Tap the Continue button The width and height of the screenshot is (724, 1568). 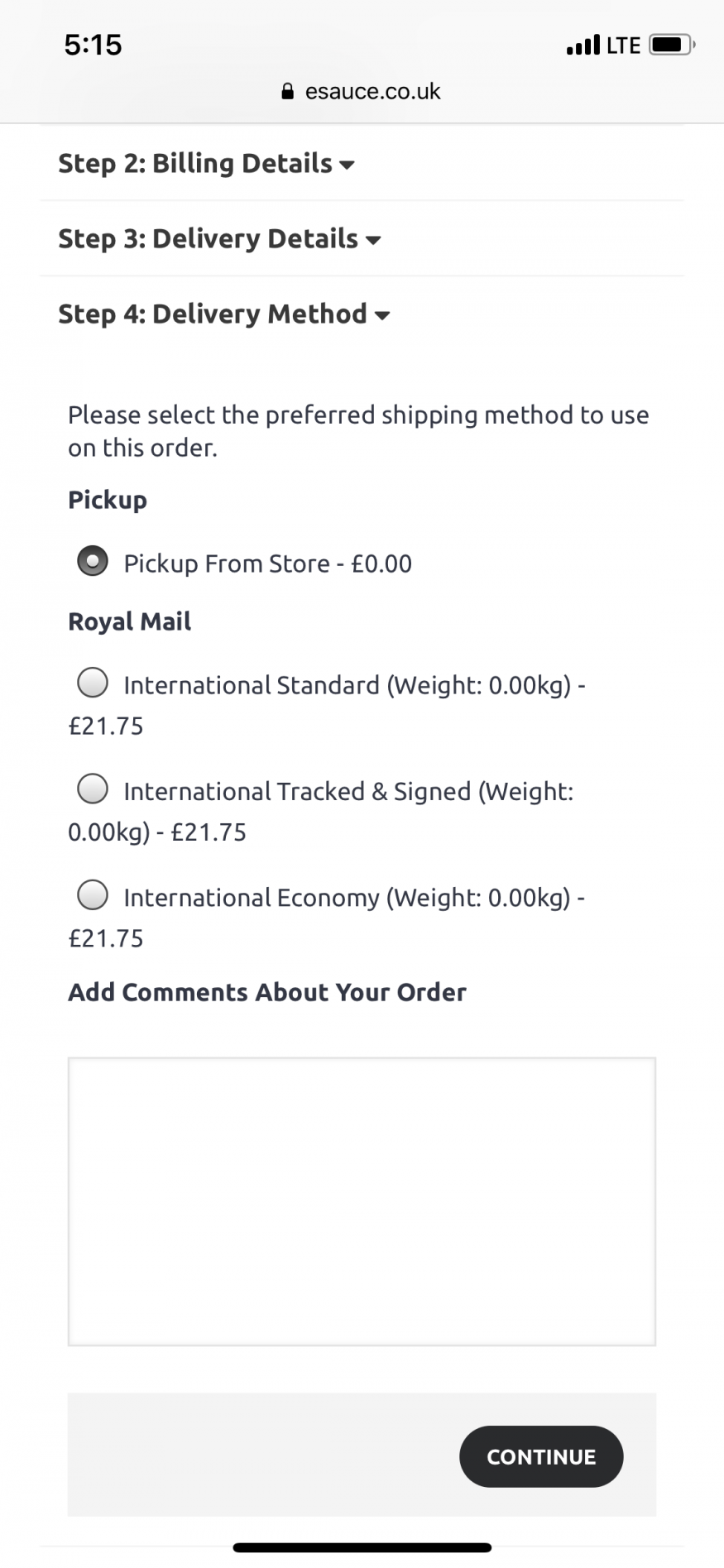[x=541, y=1456]
